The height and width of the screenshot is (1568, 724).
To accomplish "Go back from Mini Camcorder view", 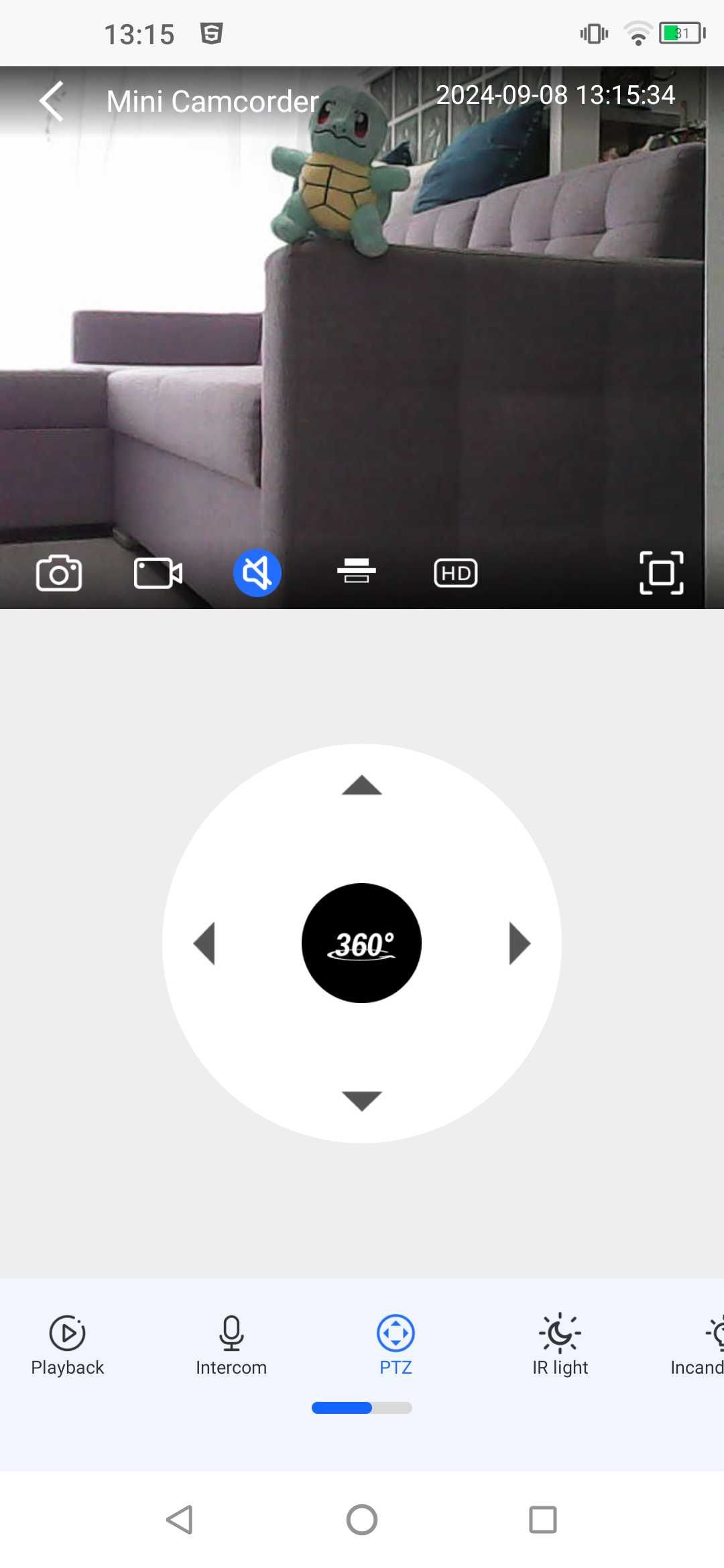I will coord(52,101).
